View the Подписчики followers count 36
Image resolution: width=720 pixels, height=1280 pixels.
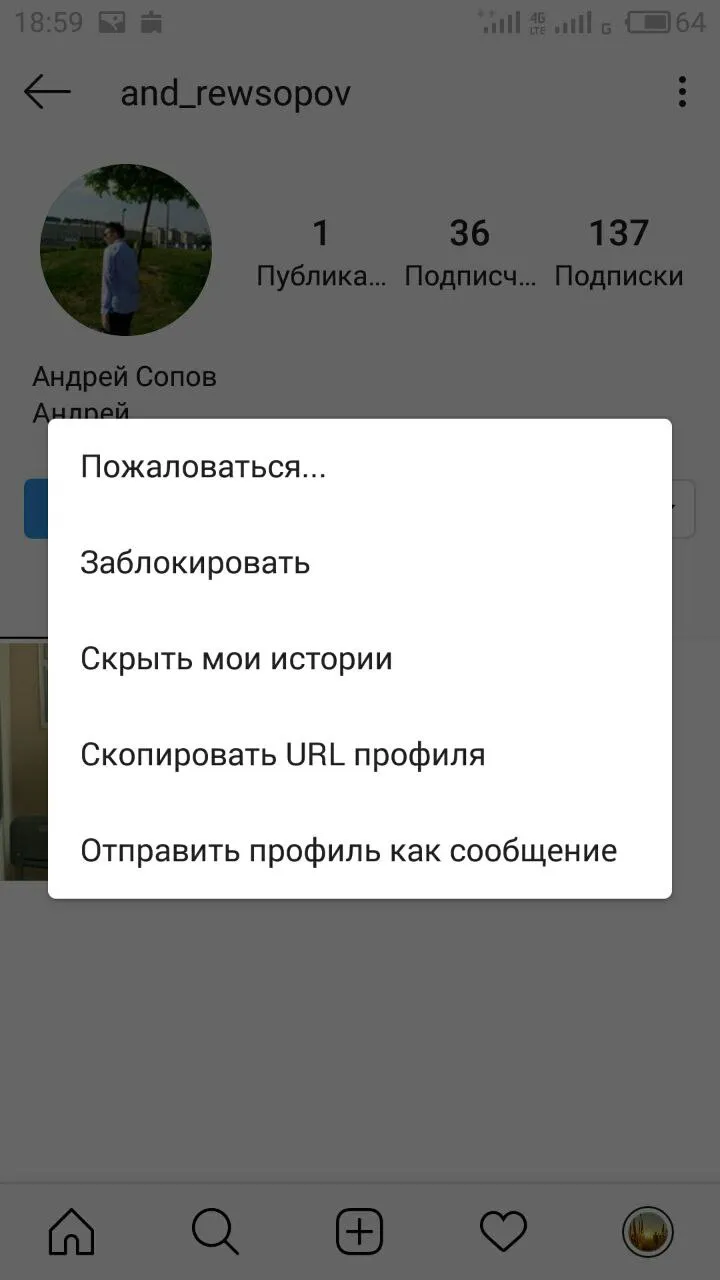click(469, 253)
